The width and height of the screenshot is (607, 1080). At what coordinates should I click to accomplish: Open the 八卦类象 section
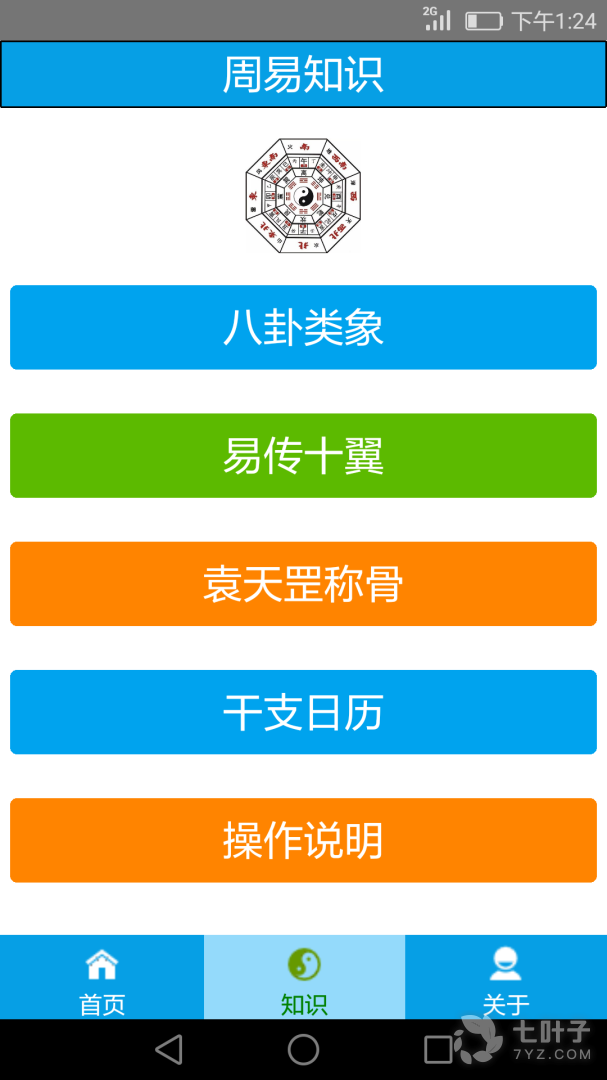tap(303, 328)
